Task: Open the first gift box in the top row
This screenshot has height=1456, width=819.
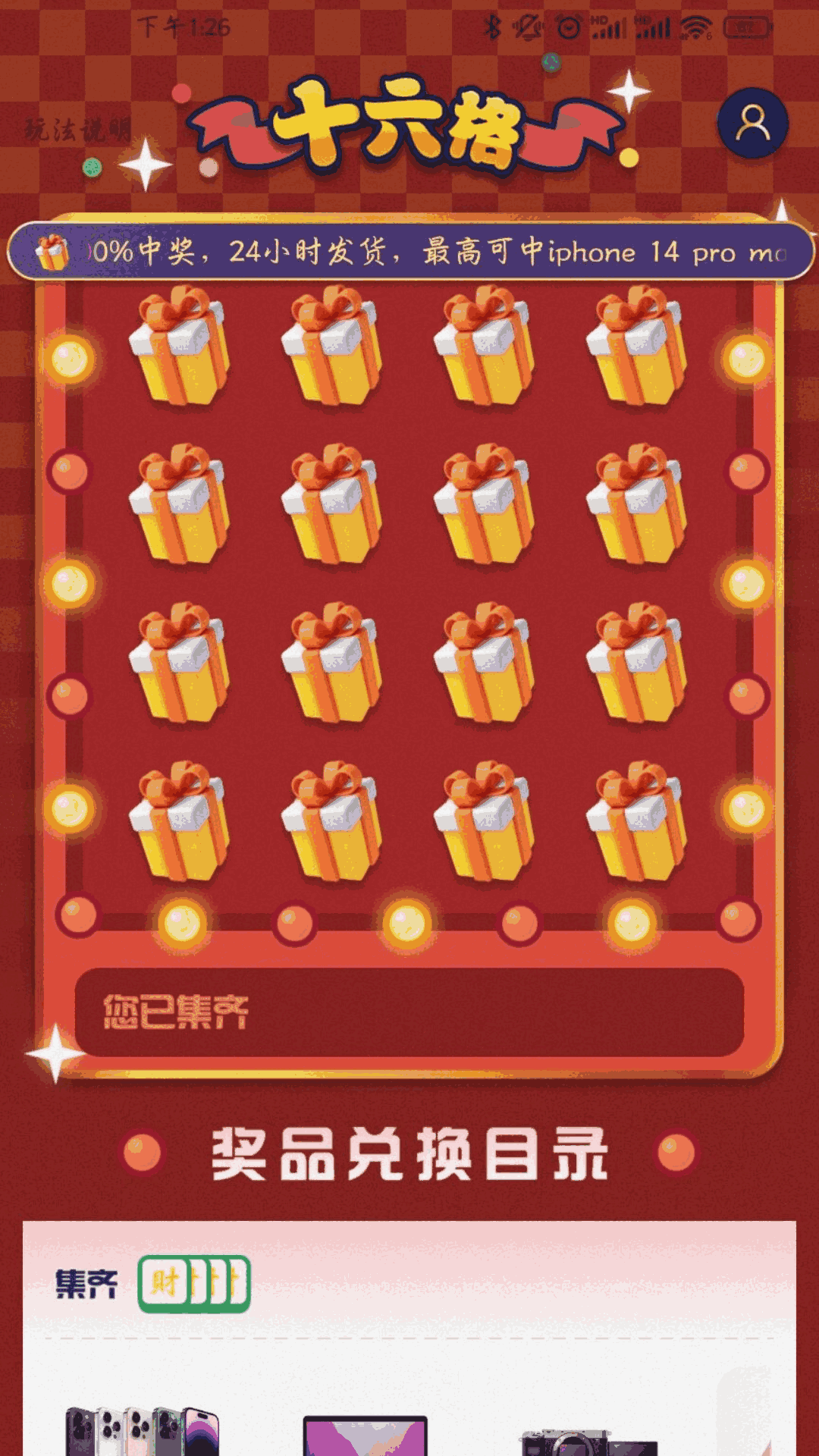Action: (x=180, y=346)
